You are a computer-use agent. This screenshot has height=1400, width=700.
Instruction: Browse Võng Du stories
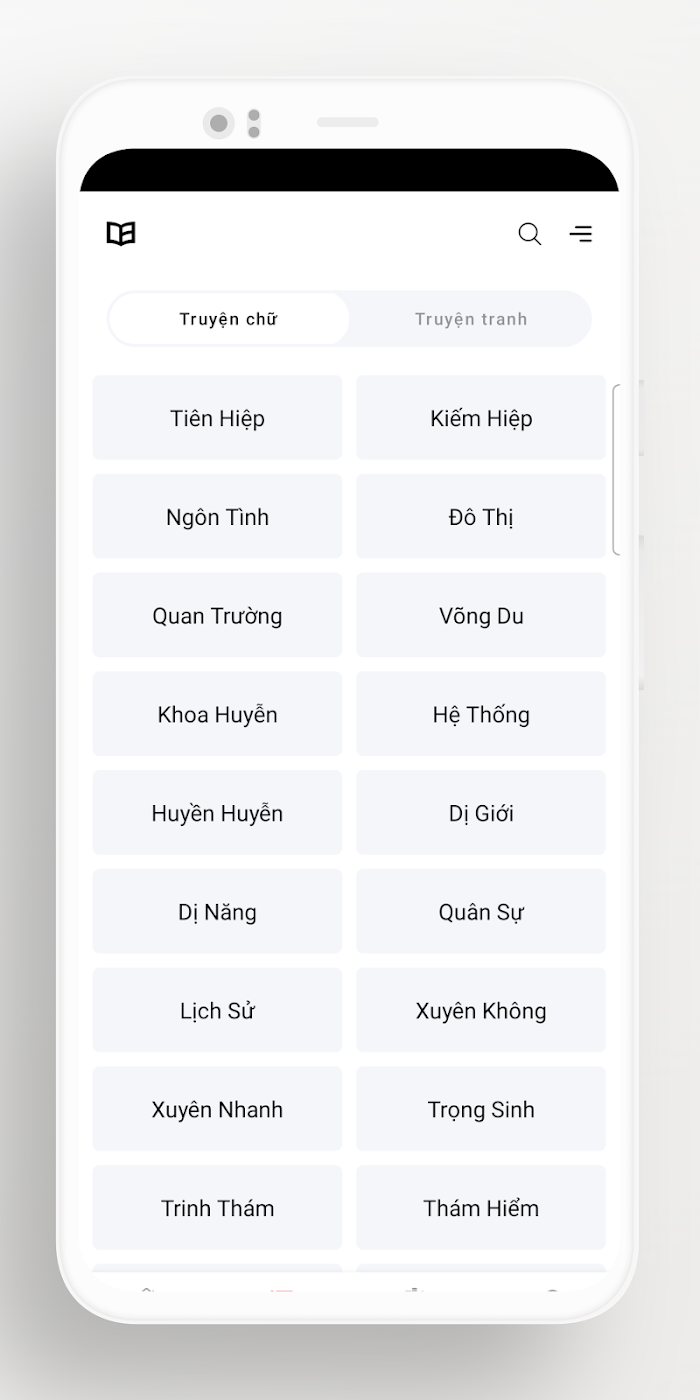pos(481,615)
